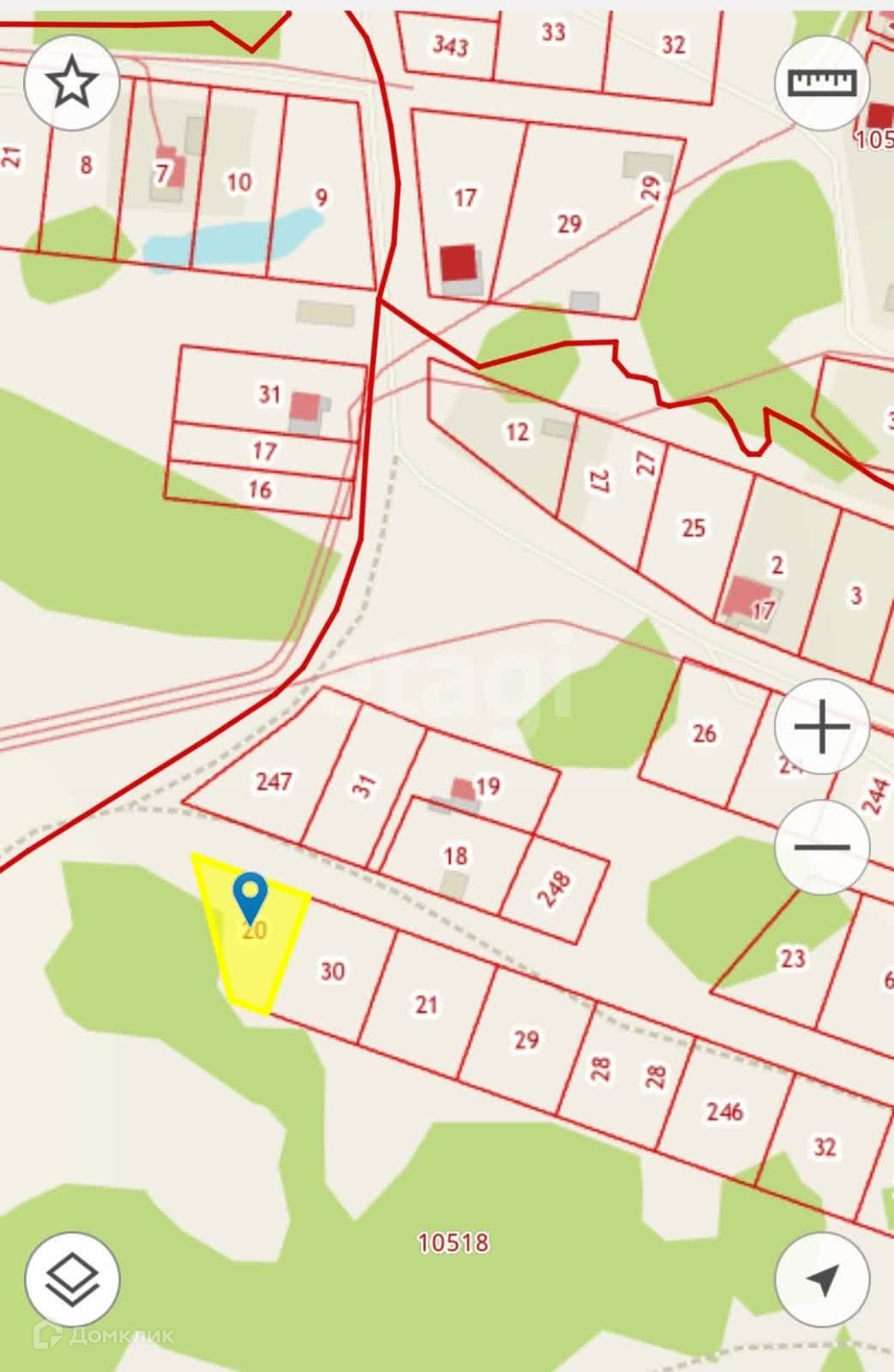This screenshot has height=1372, width=894.
Task: Tap the blue pin on plot 20
Action: tap(251, 896)
